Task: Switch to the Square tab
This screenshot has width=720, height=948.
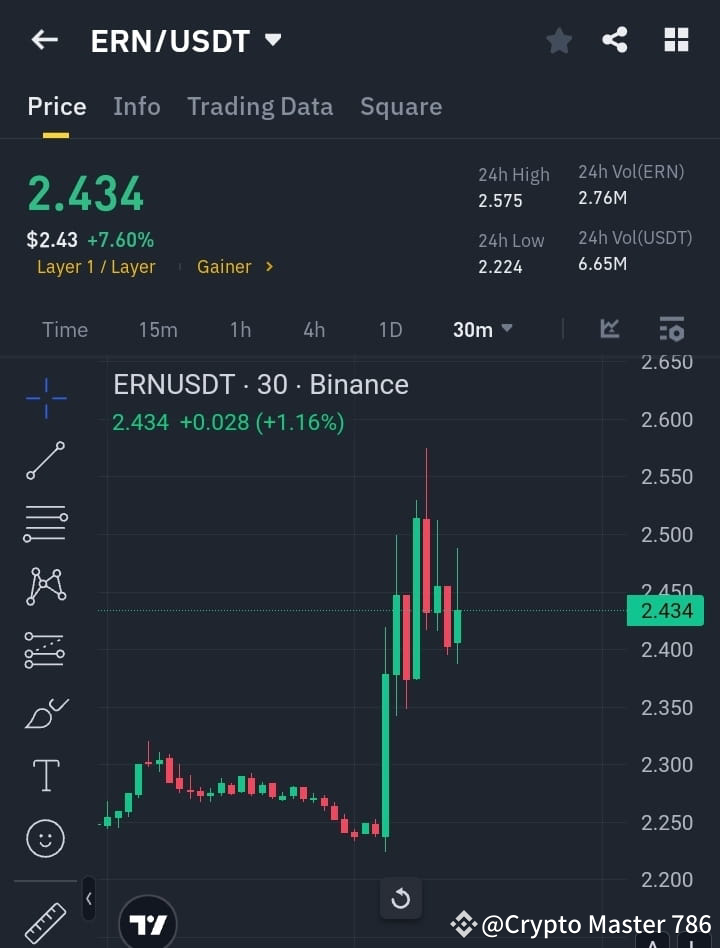Action: pos(400,106)
